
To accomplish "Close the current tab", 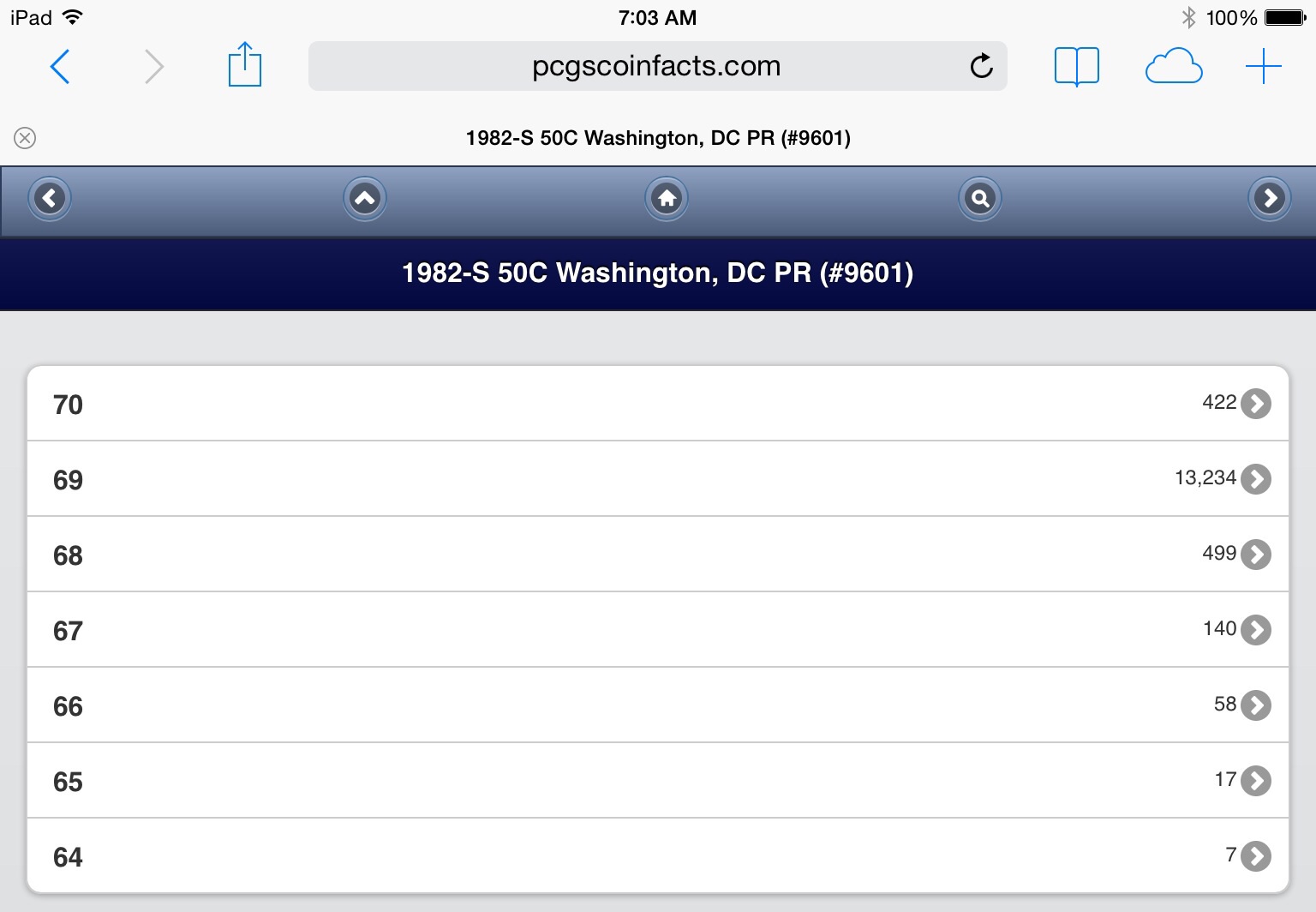I will tap(25, 138).
